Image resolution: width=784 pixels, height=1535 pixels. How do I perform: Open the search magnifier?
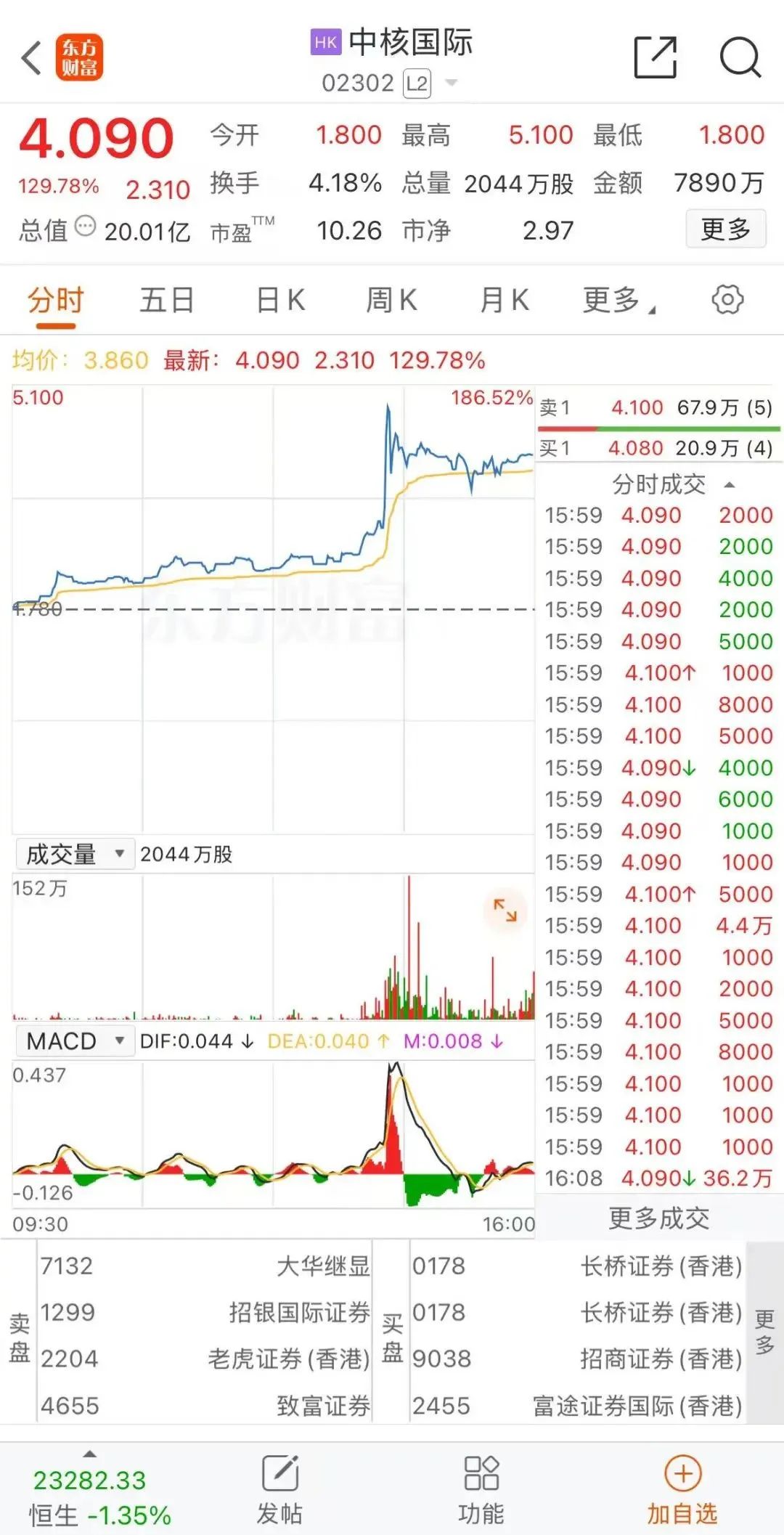(740, 57)
